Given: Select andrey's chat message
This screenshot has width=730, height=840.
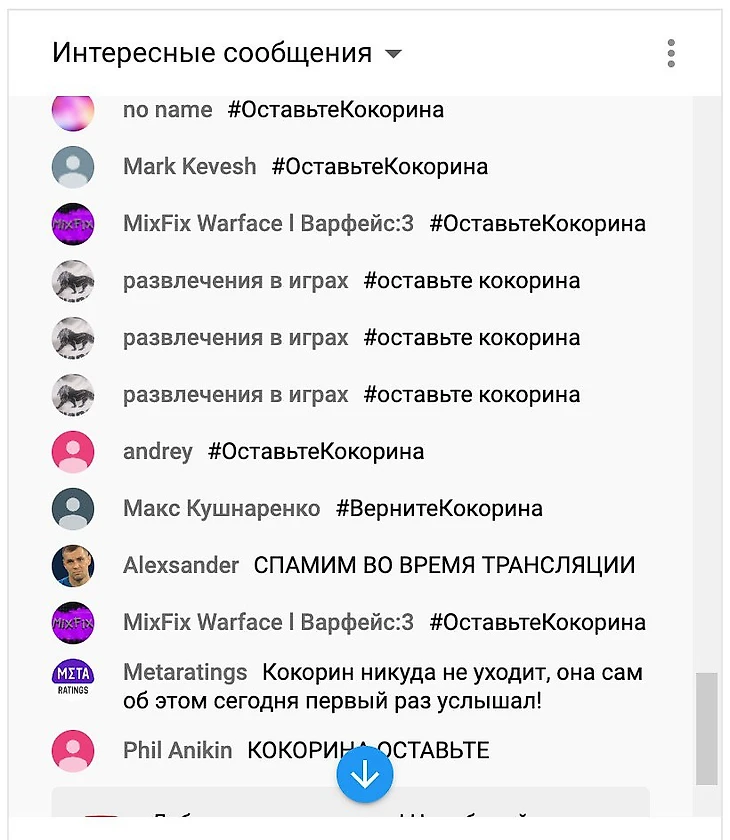Looking at the screenshot, I should click(x=315, y=451).
